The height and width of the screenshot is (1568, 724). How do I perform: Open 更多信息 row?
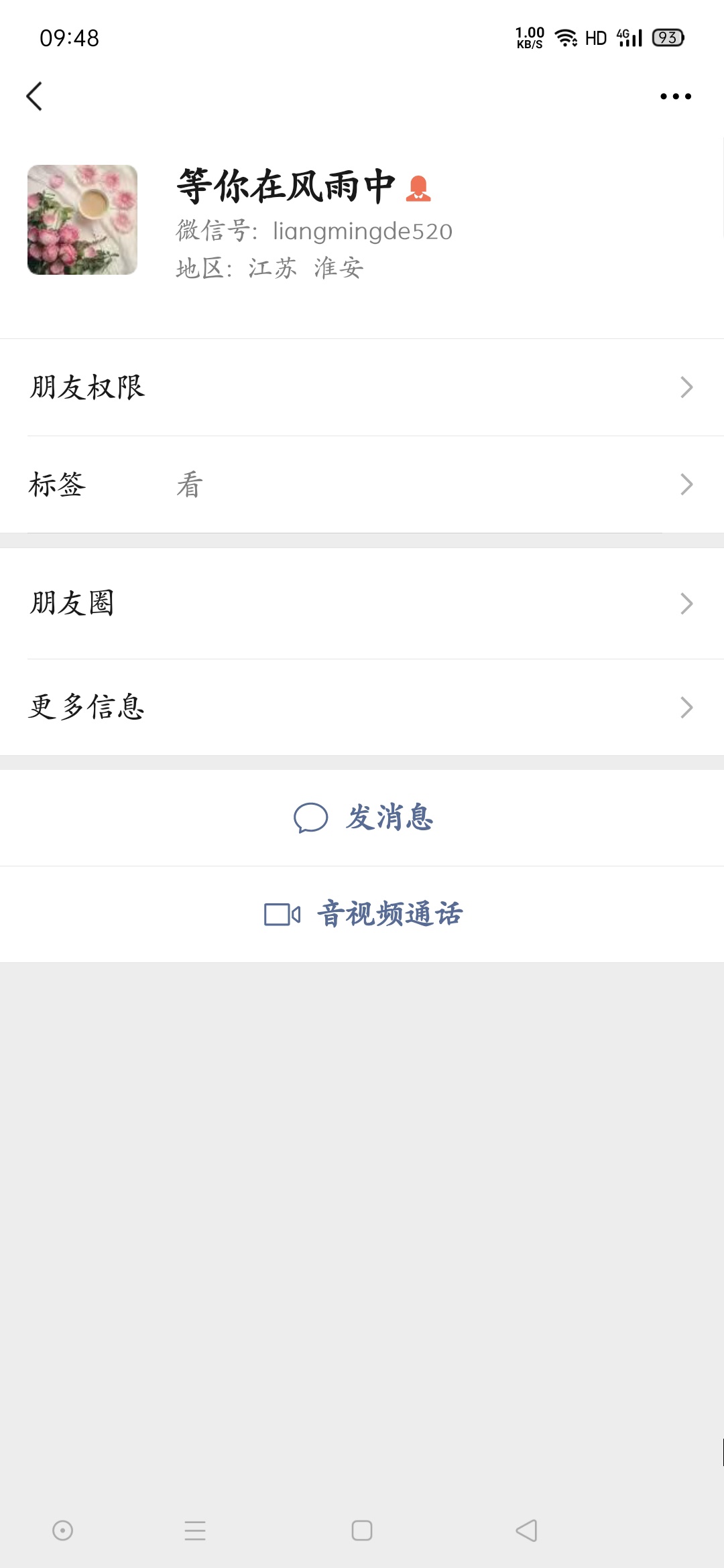[362, 708]
